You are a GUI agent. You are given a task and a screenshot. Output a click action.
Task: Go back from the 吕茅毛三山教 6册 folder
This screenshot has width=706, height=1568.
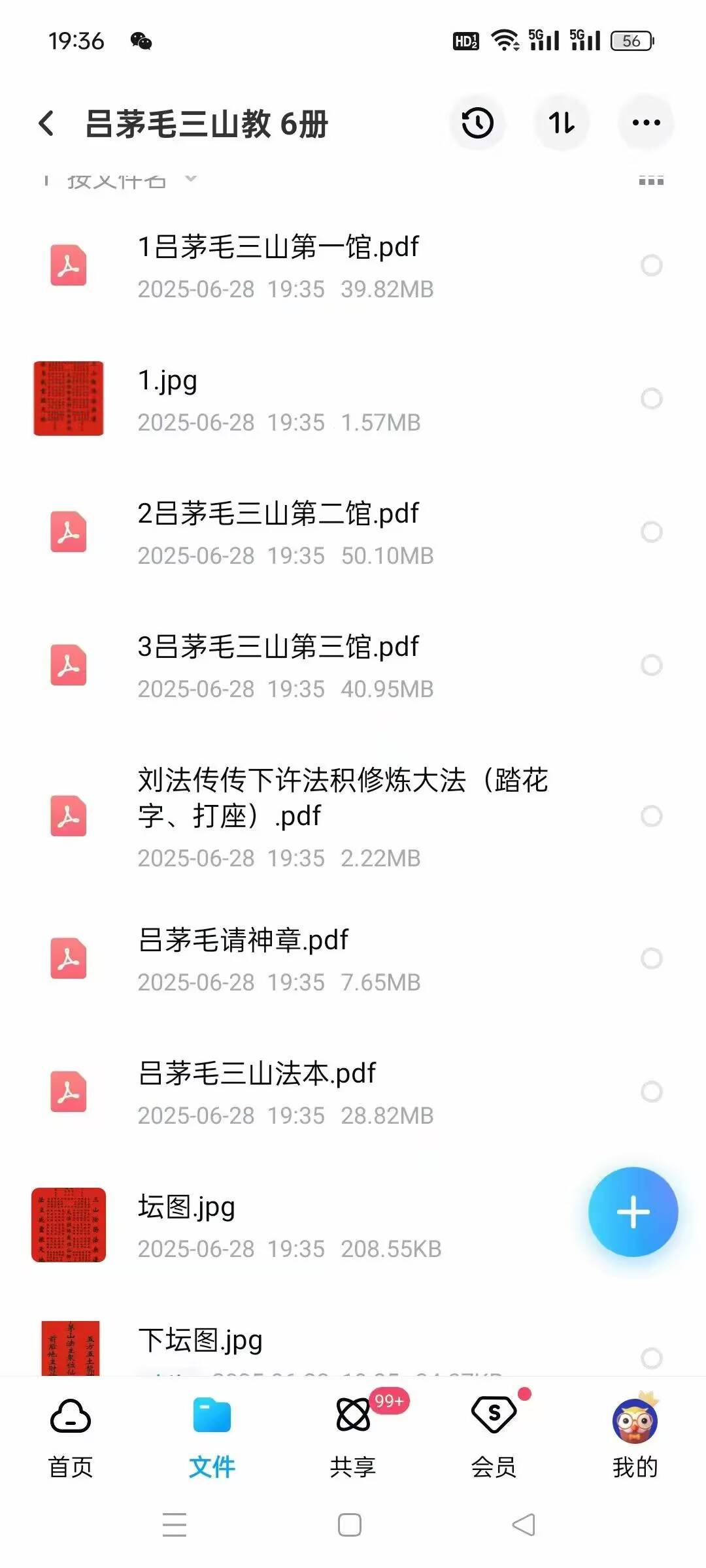click(x=46, y=123)
